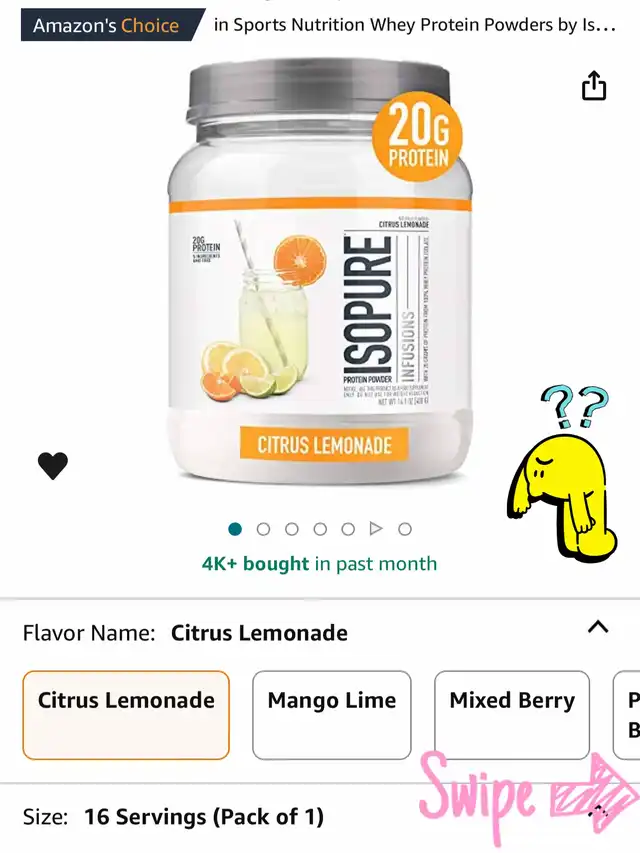The width and height of the screenshot is (640, 853).
Task: Share this Isopure product
Action: 594,86
